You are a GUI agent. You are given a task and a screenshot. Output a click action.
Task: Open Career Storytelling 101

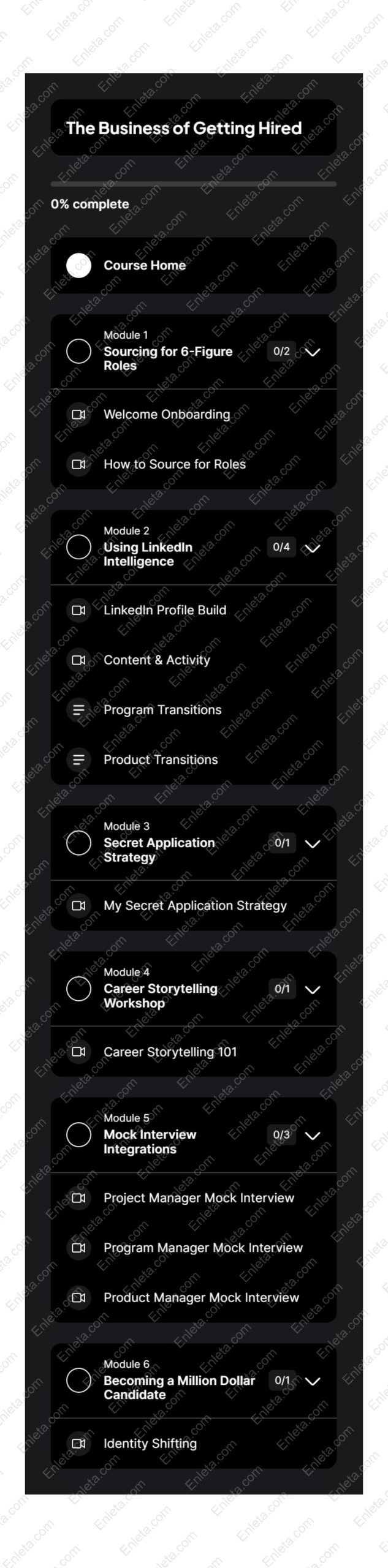(170, 1052)
